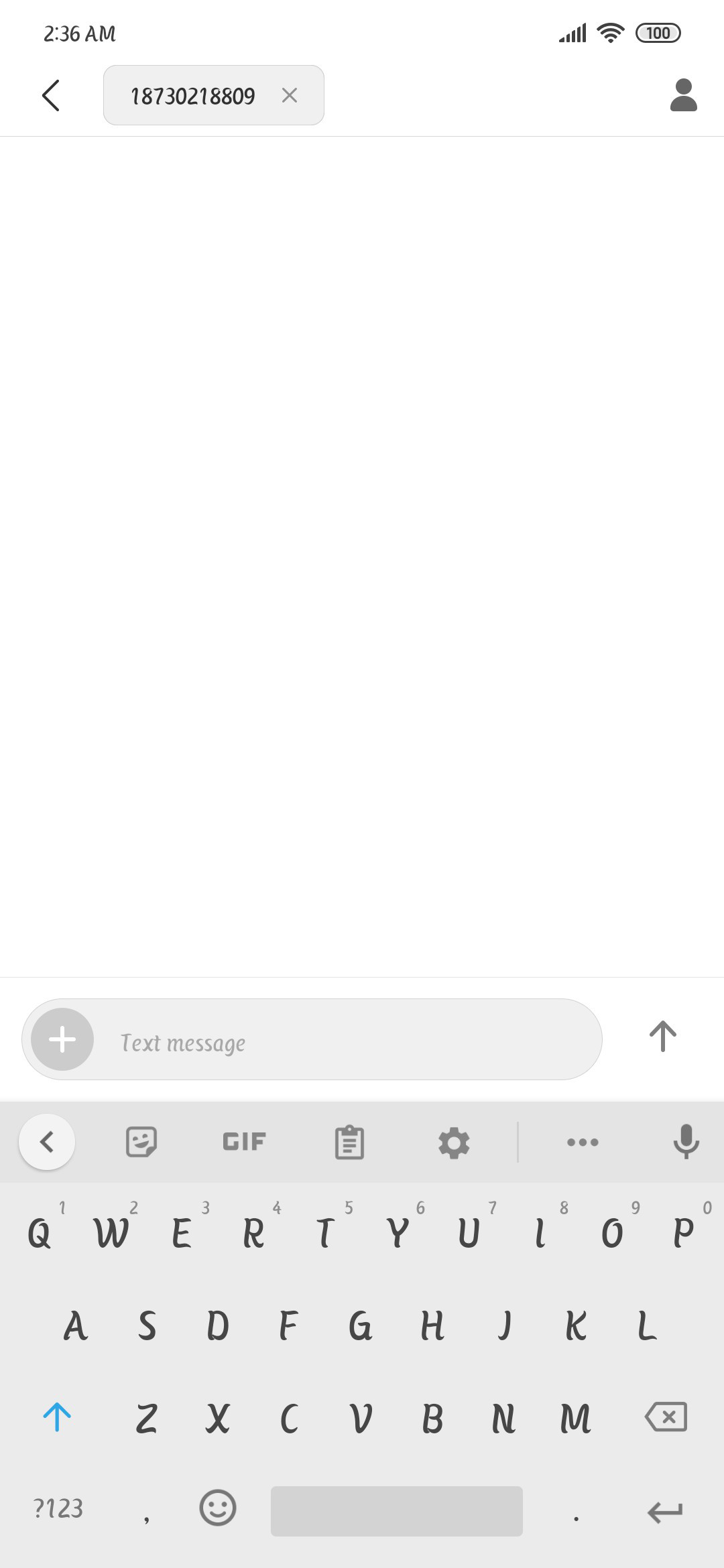Go back from the new message screen

coord(51,95)
